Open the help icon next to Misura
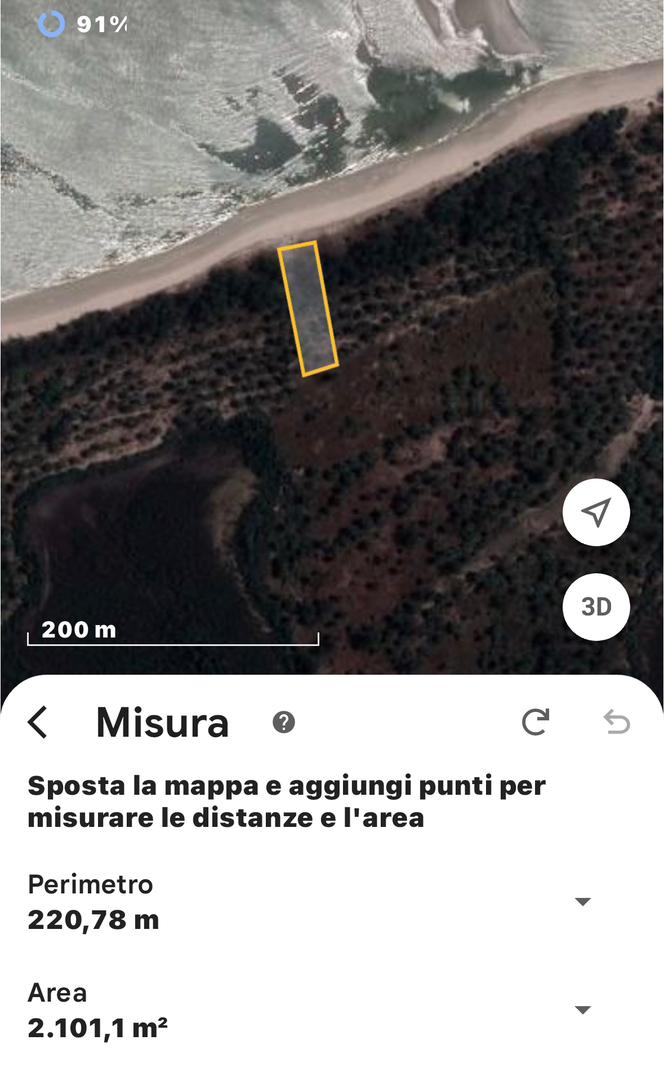This screenshot has height=1080, width=664. 284,722
